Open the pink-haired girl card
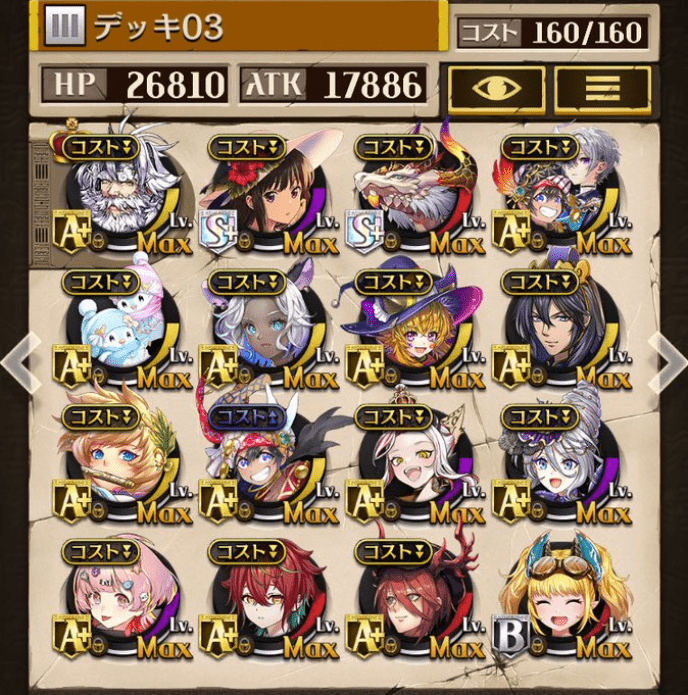 coord(117,598)
